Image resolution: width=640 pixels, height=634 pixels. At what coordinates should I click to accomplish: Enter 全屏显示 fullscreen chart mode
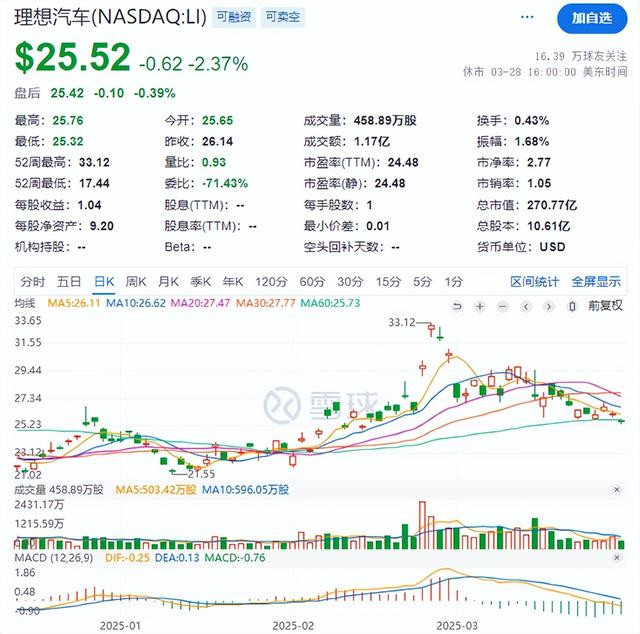click(596, 281)
